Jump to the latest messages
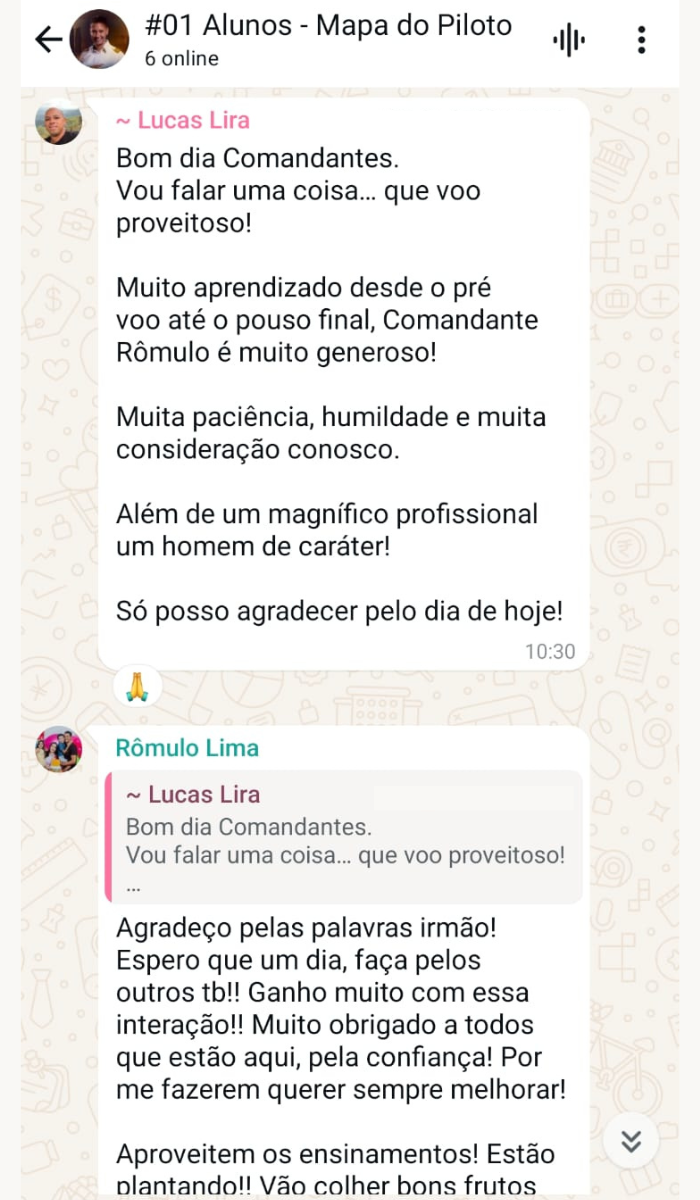Screen dimensions: 700x1200 coord(631,1142)
